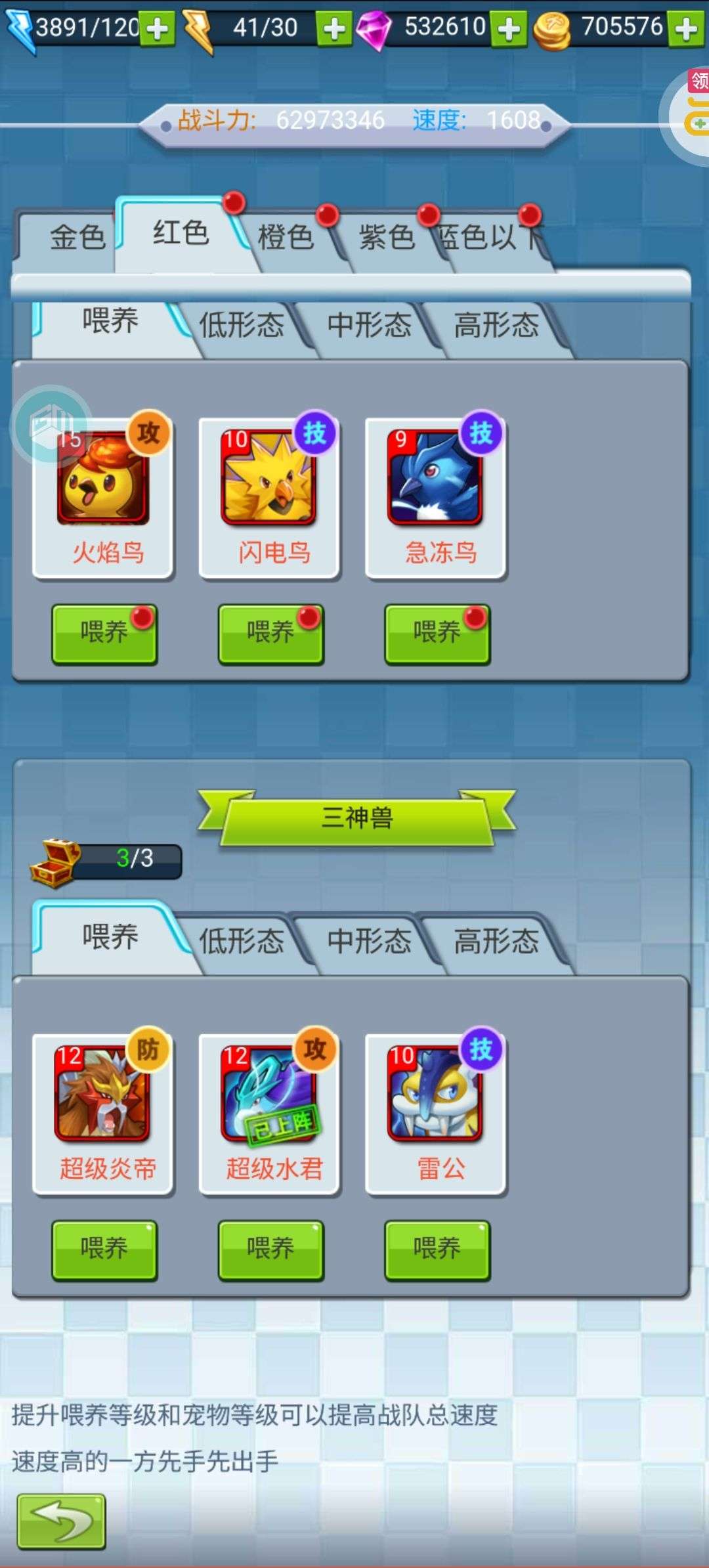Go back with the green arrow button
The width and height of the screenshot is (709, 1568).
(61, 1522)
